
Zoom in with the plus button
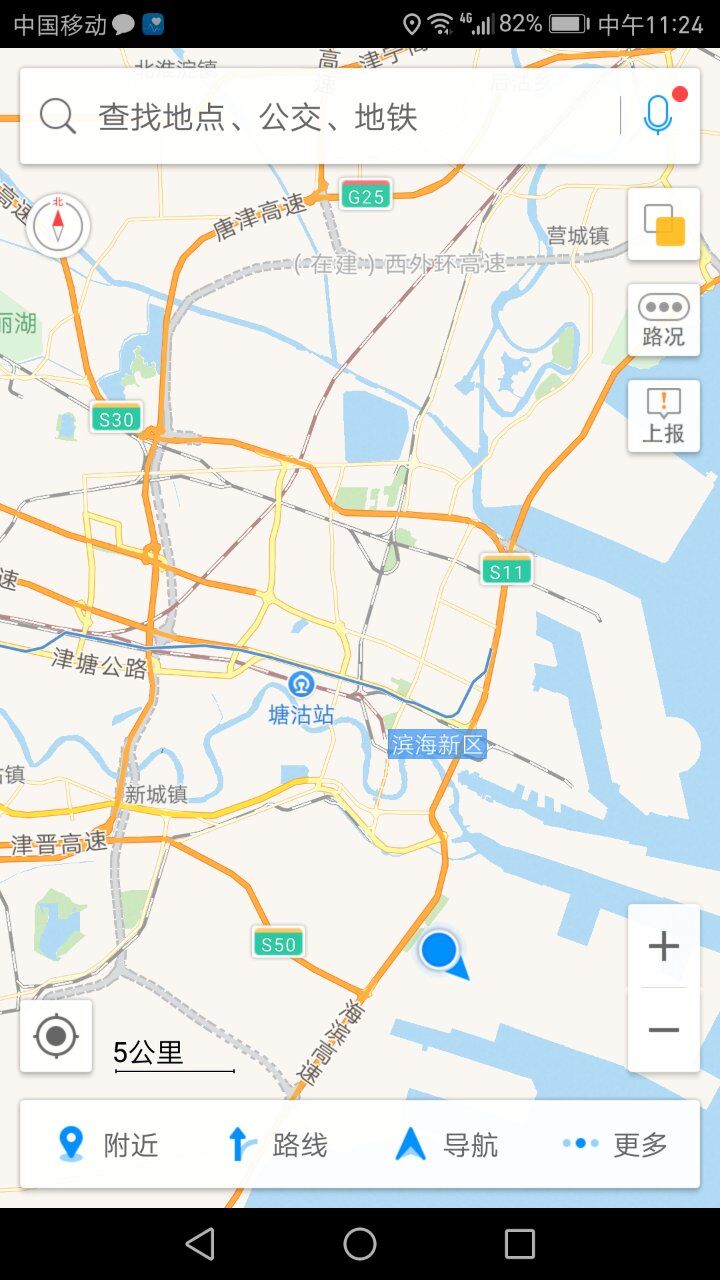(664, 946)
